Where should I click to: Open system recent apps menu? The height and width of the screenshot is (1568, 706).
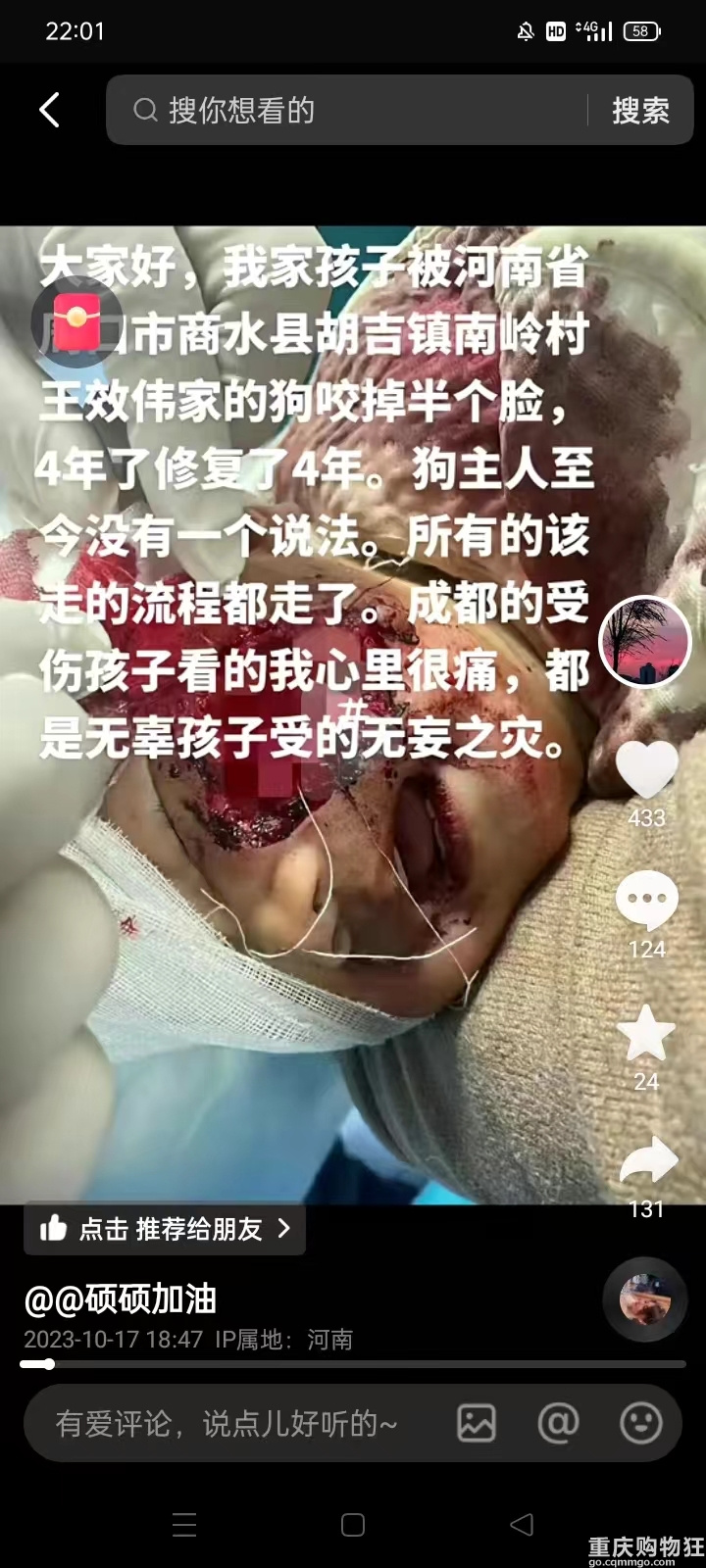pyautogui.click(x=184, y=1525)
